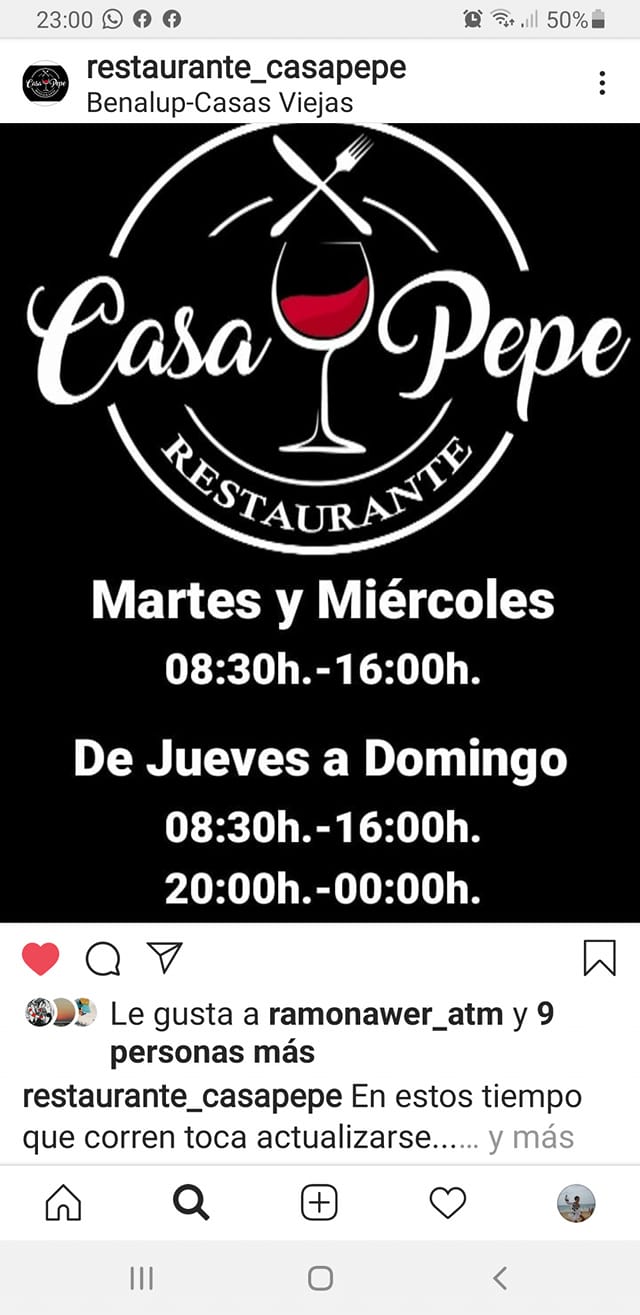Open recent apps from navigation bar

tap(141, 1277)
